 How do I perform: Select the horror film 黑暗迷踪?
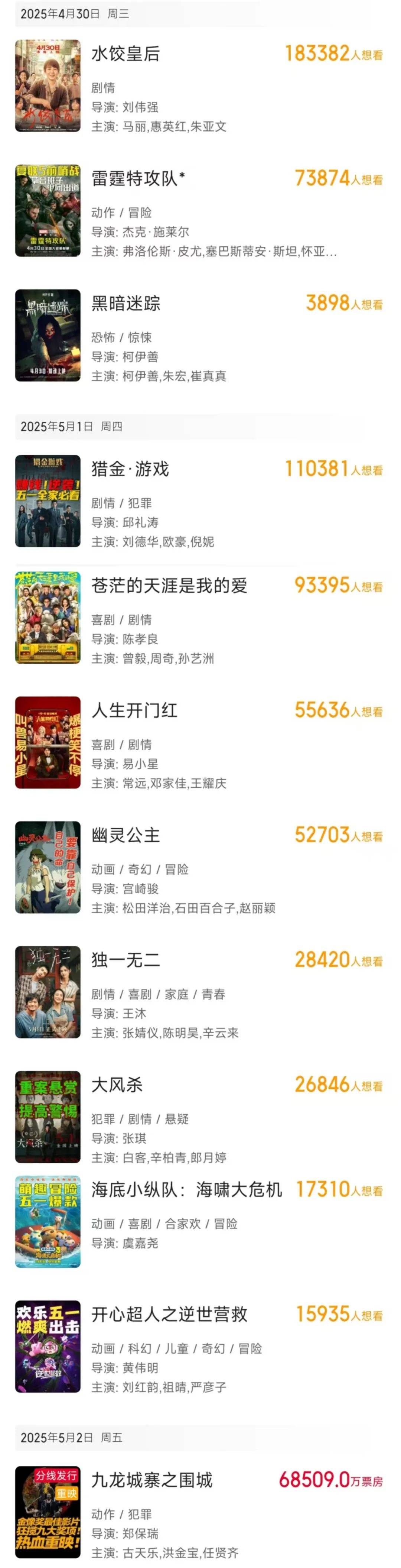tap(125, 304)
